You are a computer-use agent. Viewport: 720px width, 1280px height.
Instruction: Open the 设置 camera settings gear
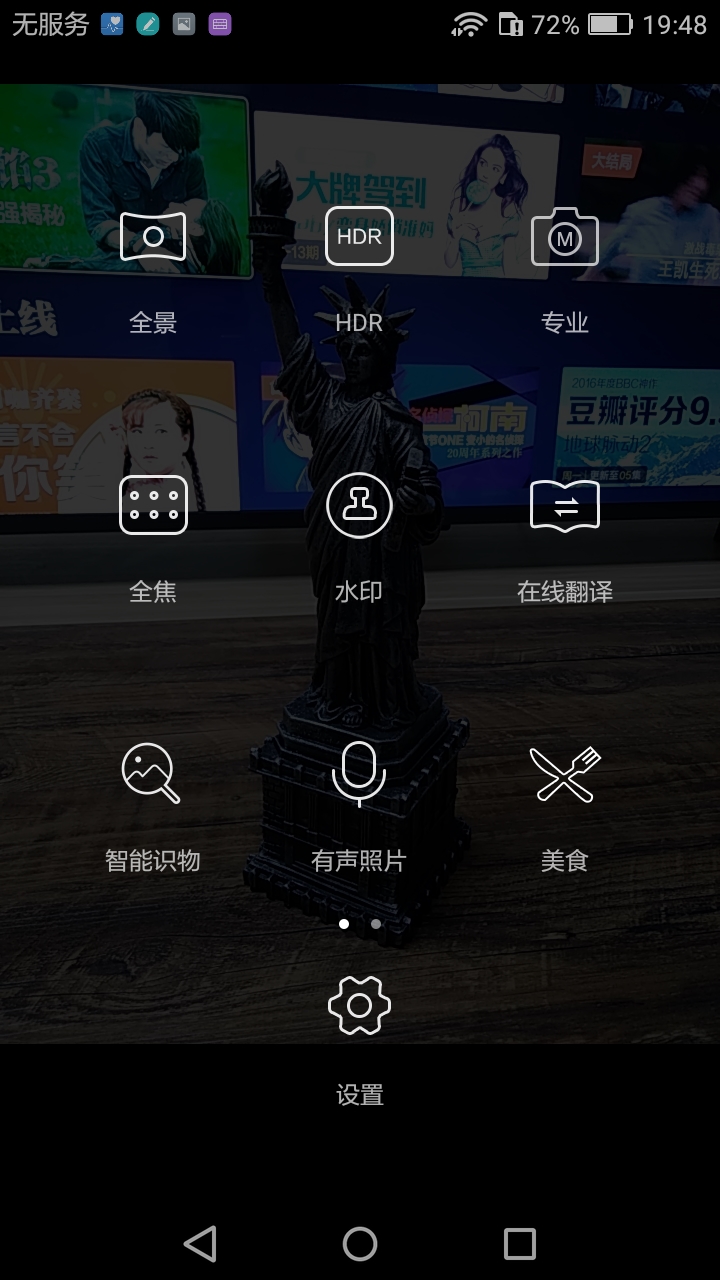click(359, 1004)
